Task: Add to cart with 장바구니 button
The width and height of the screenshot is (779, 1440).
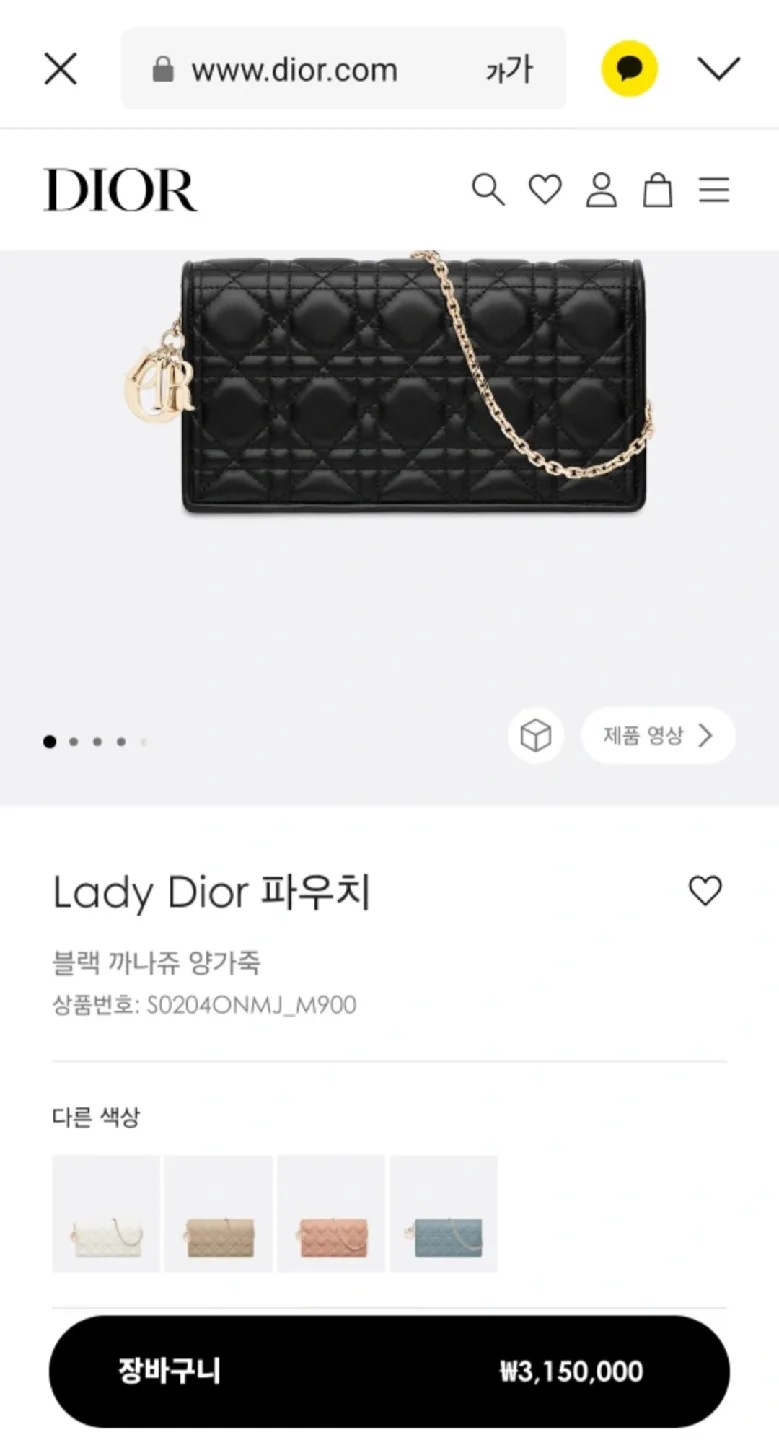Action: 389,1371
